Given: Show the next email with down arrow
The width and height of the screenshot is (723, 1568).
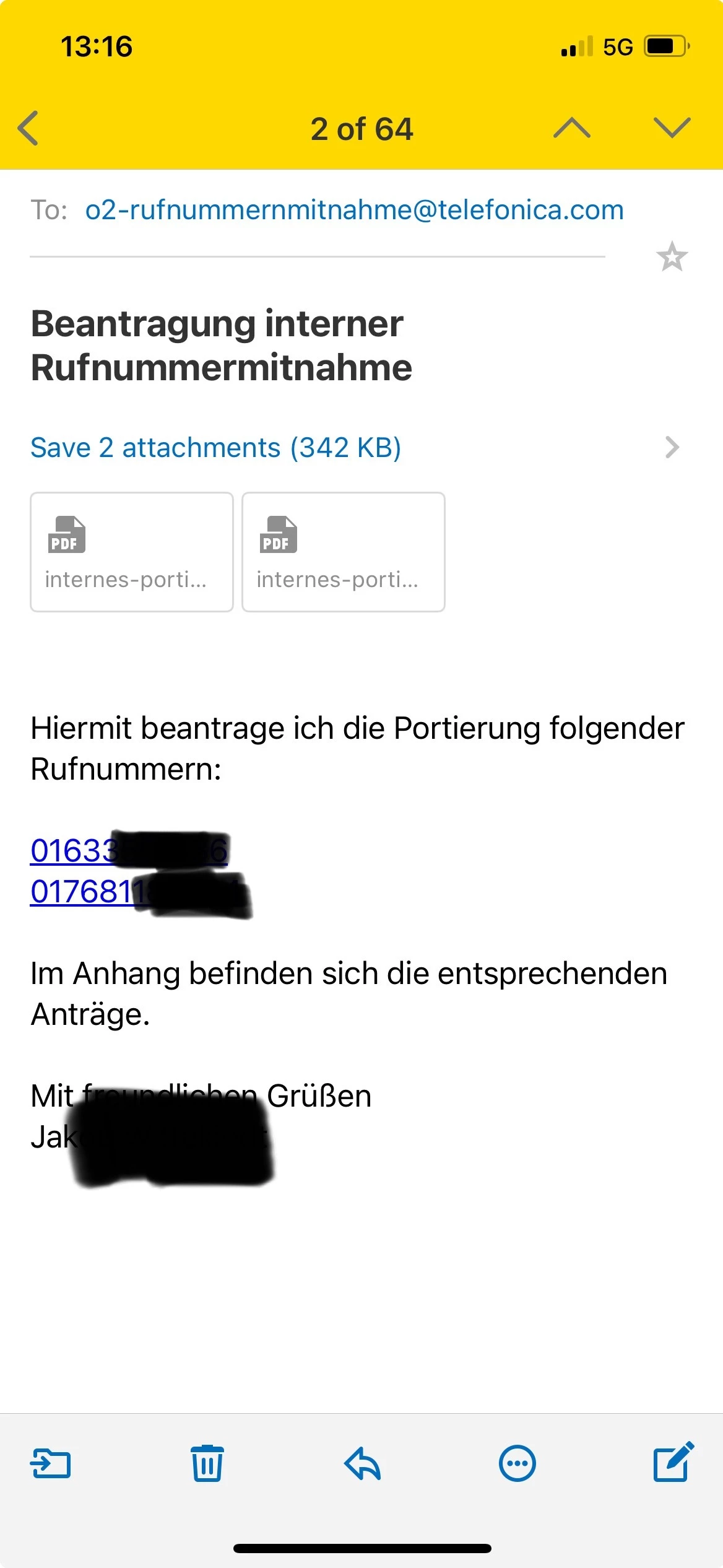Looking at the screenshot, I should point(672,128).
